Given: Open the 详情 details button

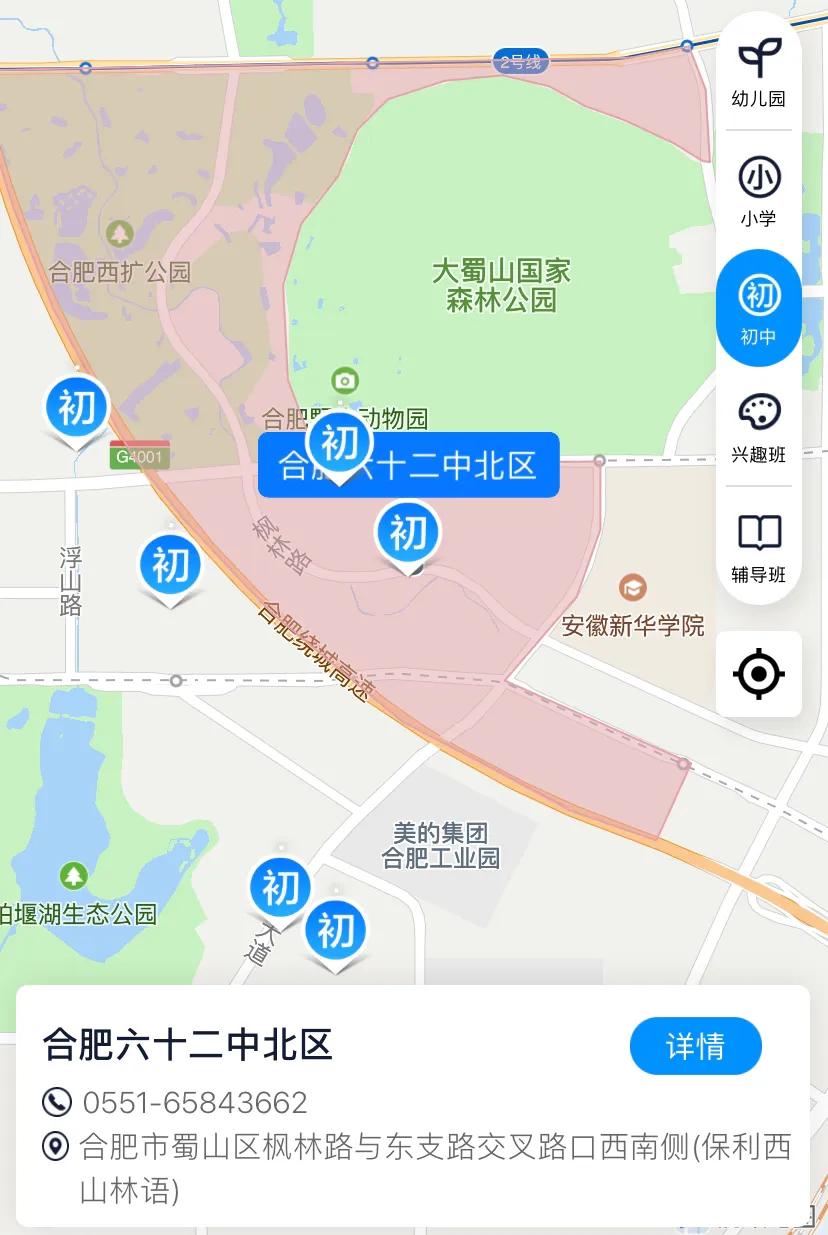Looking at the screenshot, I should (x=696, y=1046).
